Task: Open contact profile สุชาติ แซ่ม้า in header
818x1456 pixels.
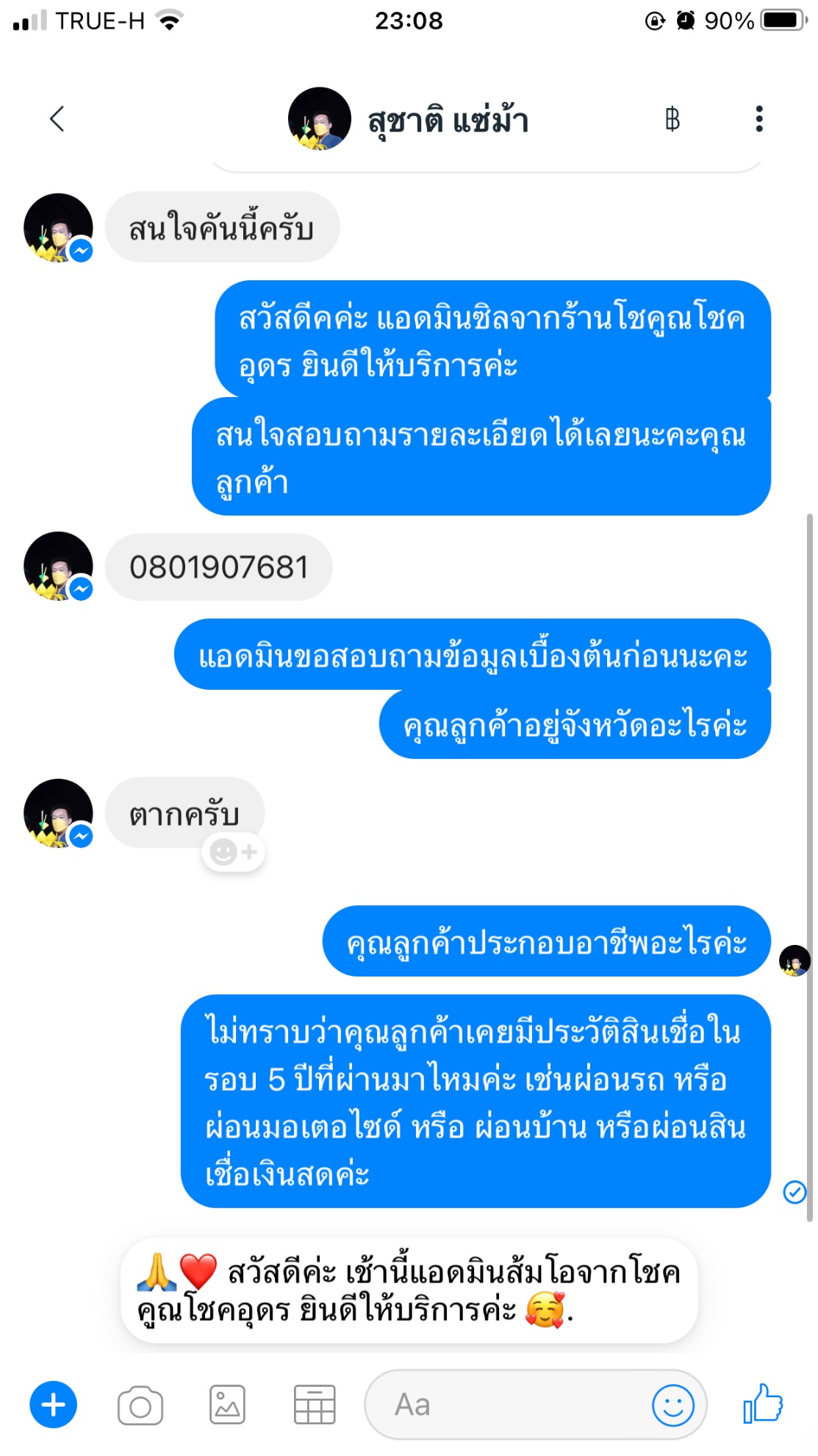Action: tap(408, 119)
